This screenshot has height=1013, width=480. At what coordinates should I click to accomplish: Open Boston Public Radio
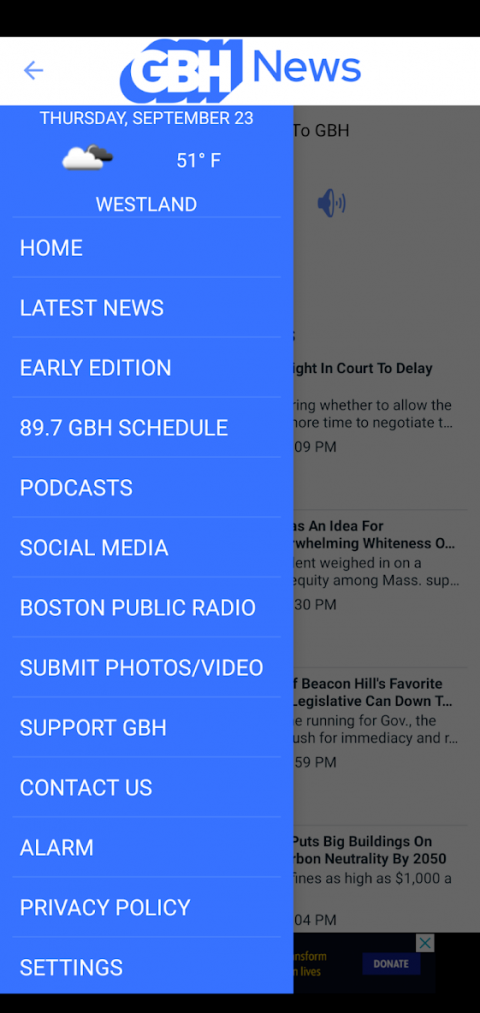147,608
